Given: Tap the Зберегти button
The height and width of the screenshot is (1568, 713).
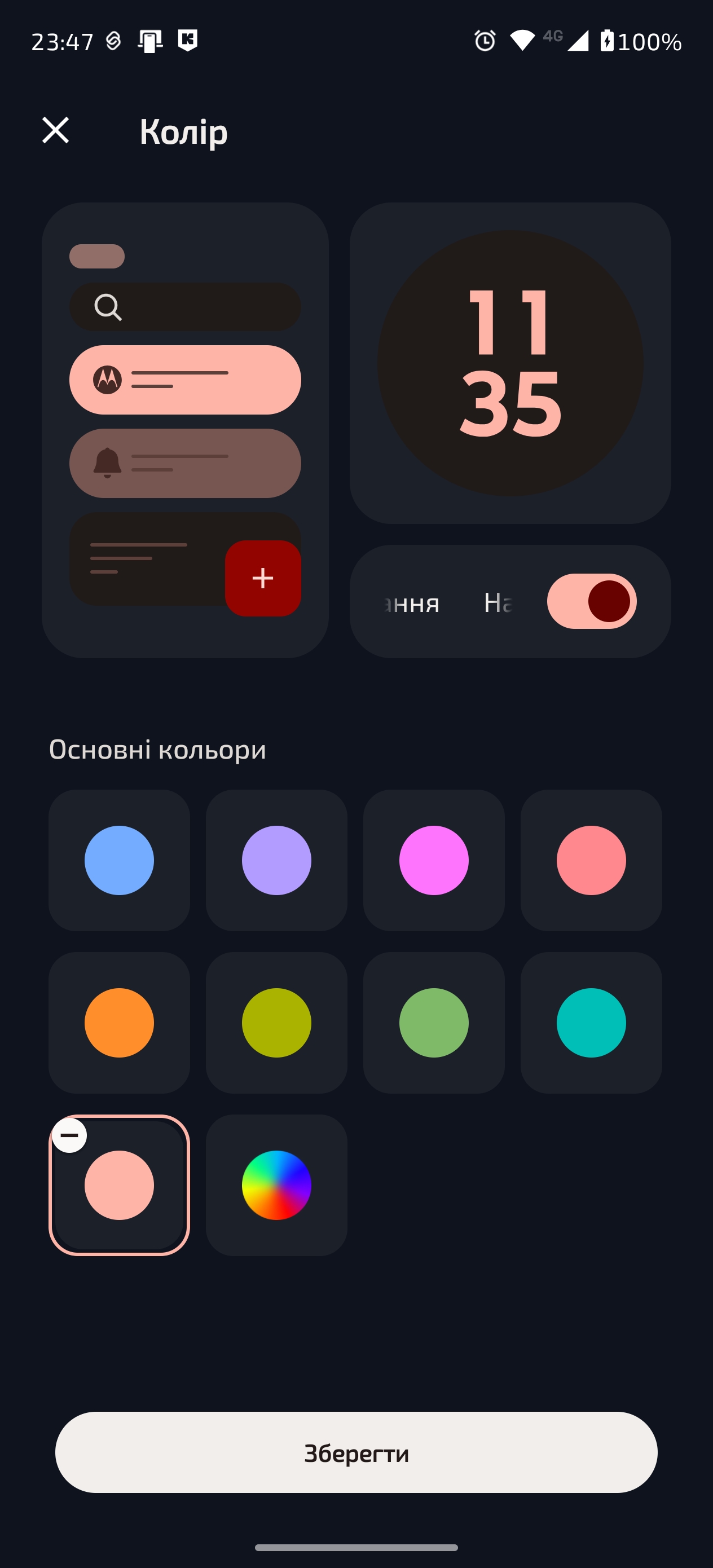Looking at the screenshot, I should coord(356,1452).
